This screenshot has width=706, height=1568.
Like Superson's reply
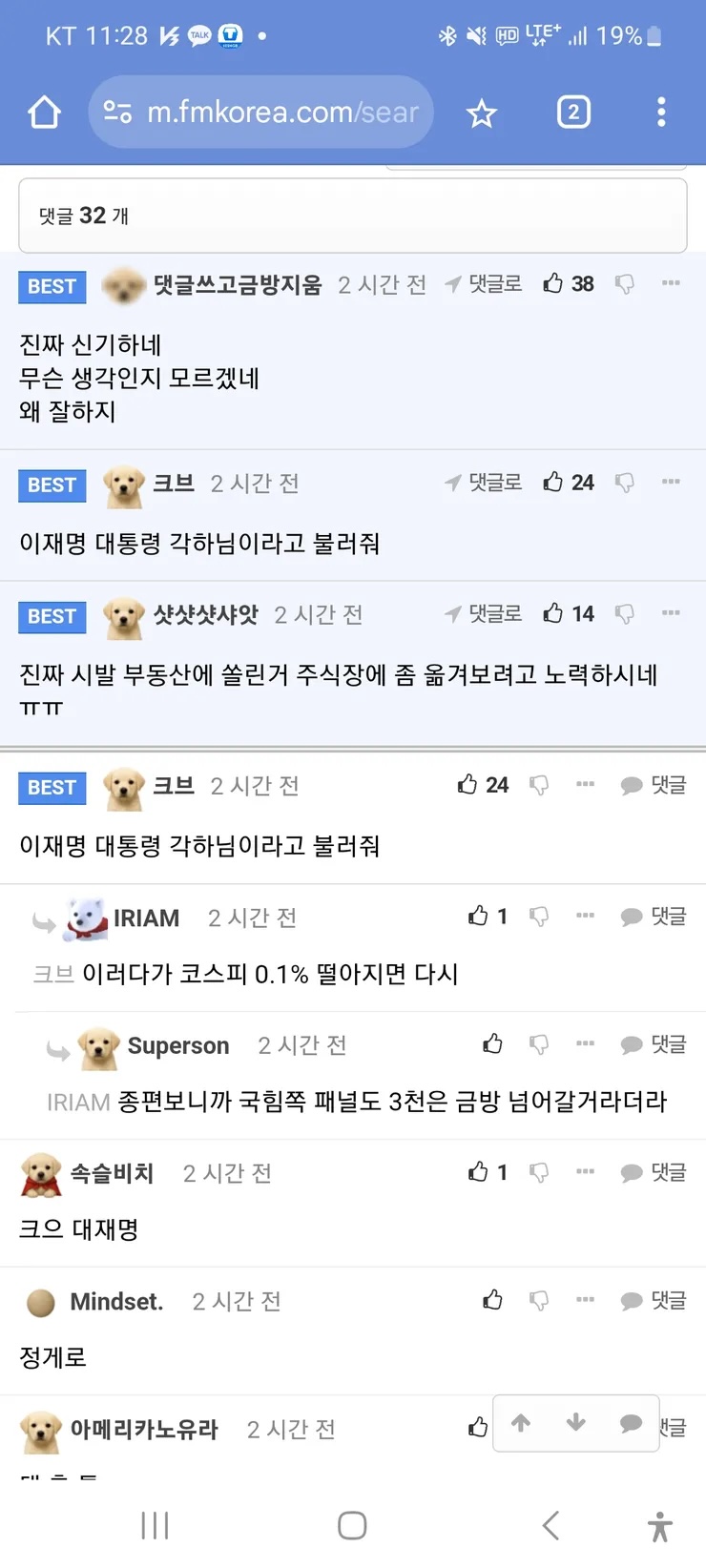[x=493, y=1044]
